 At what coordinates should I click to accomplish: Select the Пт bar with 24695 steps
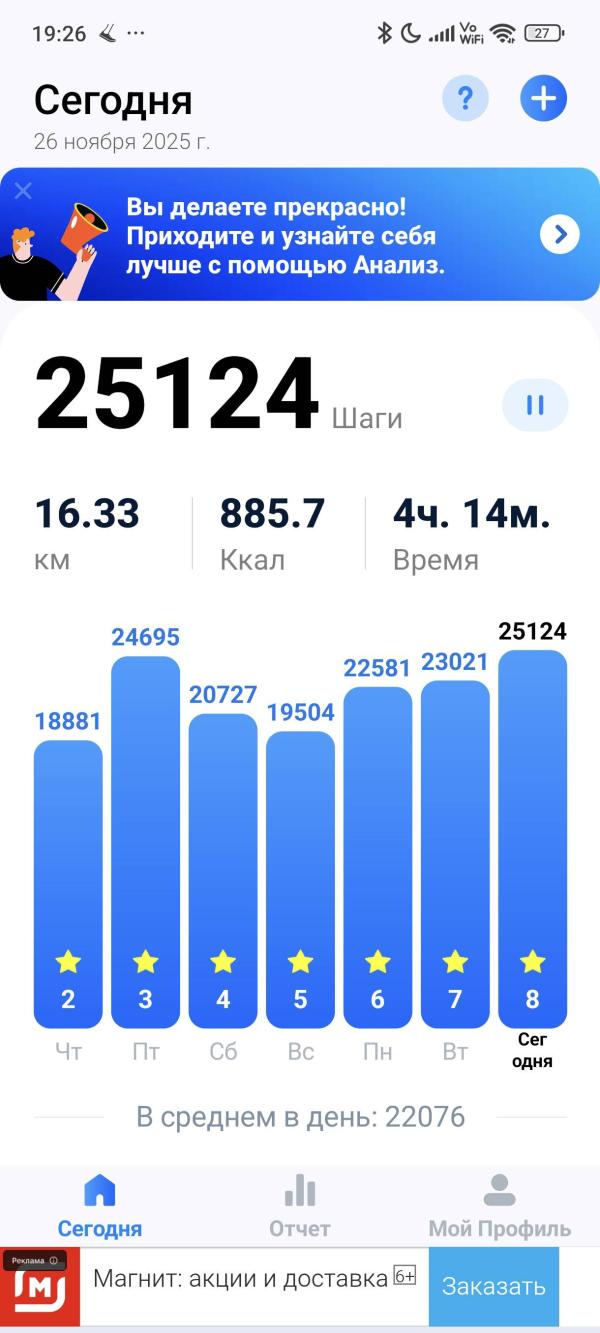click(145, 841)
